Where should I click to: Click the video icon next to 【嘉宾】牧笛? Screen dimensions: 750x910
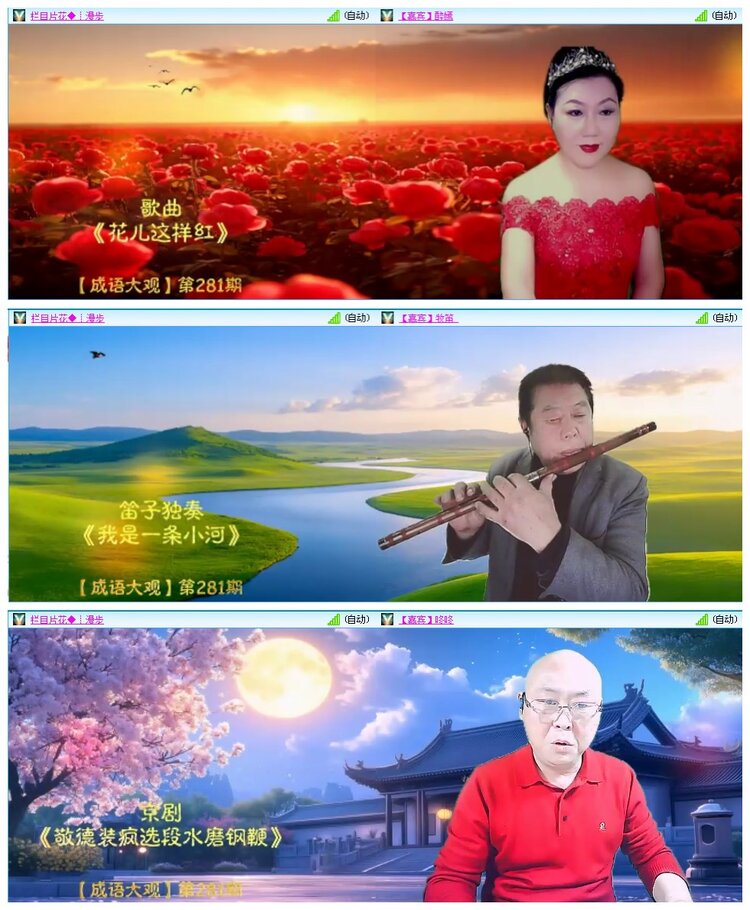[386, 317]
